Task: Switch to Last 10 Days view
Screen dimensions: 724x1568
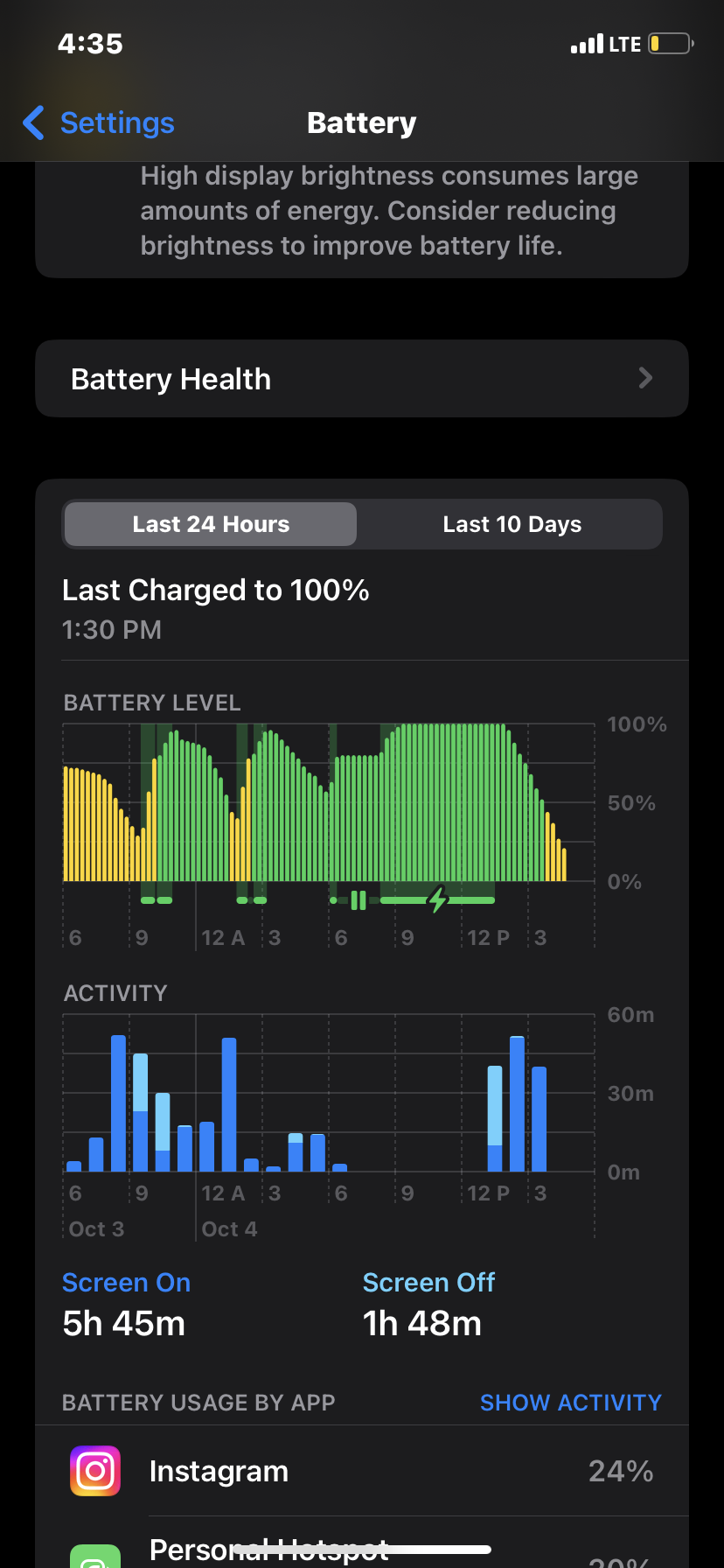Action: pyautogui.click(x=512, y=524)
